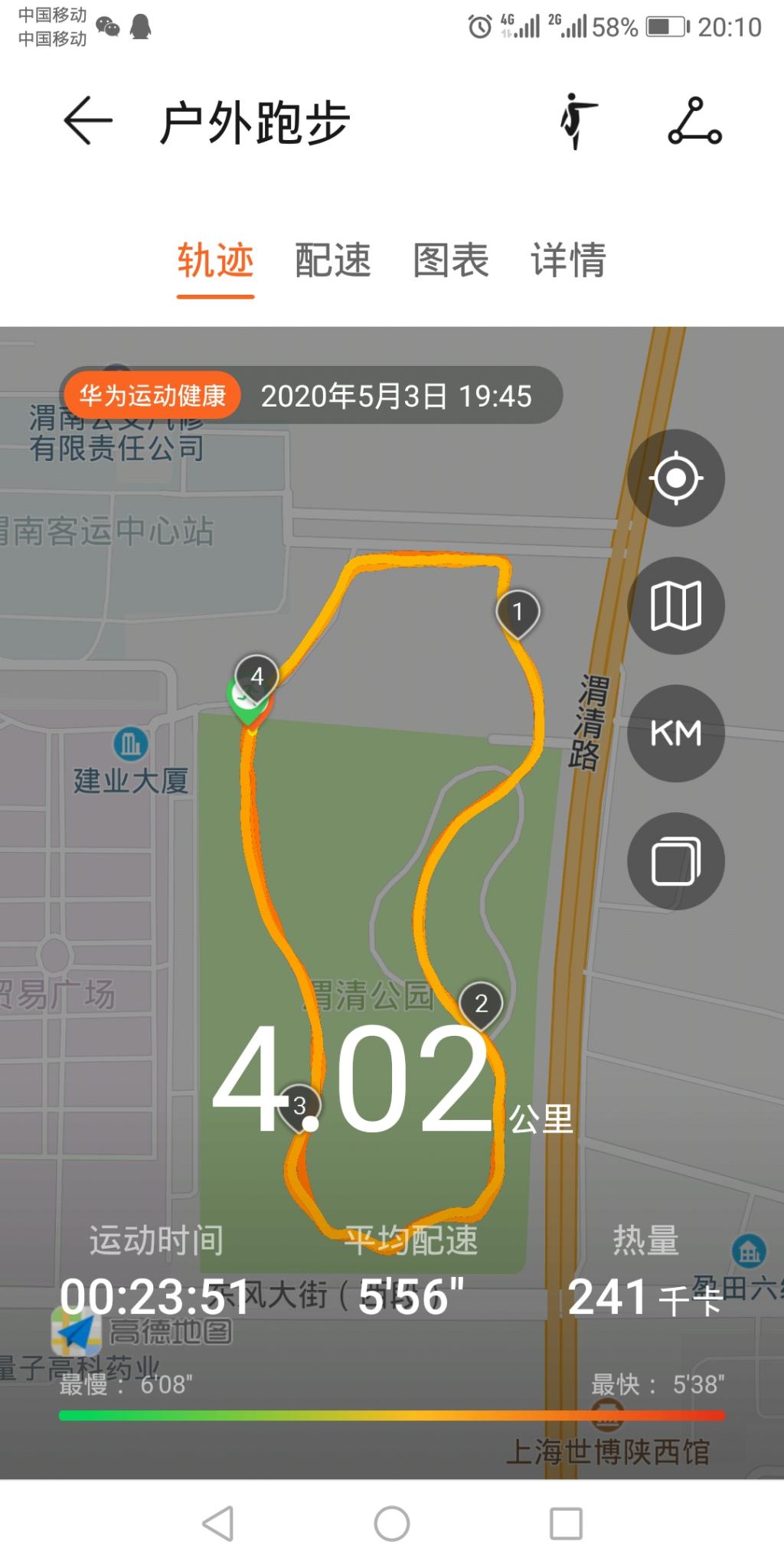
Task: Go back from 户外跑步 screen
Action: pyautogui.click(x=88, y=121)
